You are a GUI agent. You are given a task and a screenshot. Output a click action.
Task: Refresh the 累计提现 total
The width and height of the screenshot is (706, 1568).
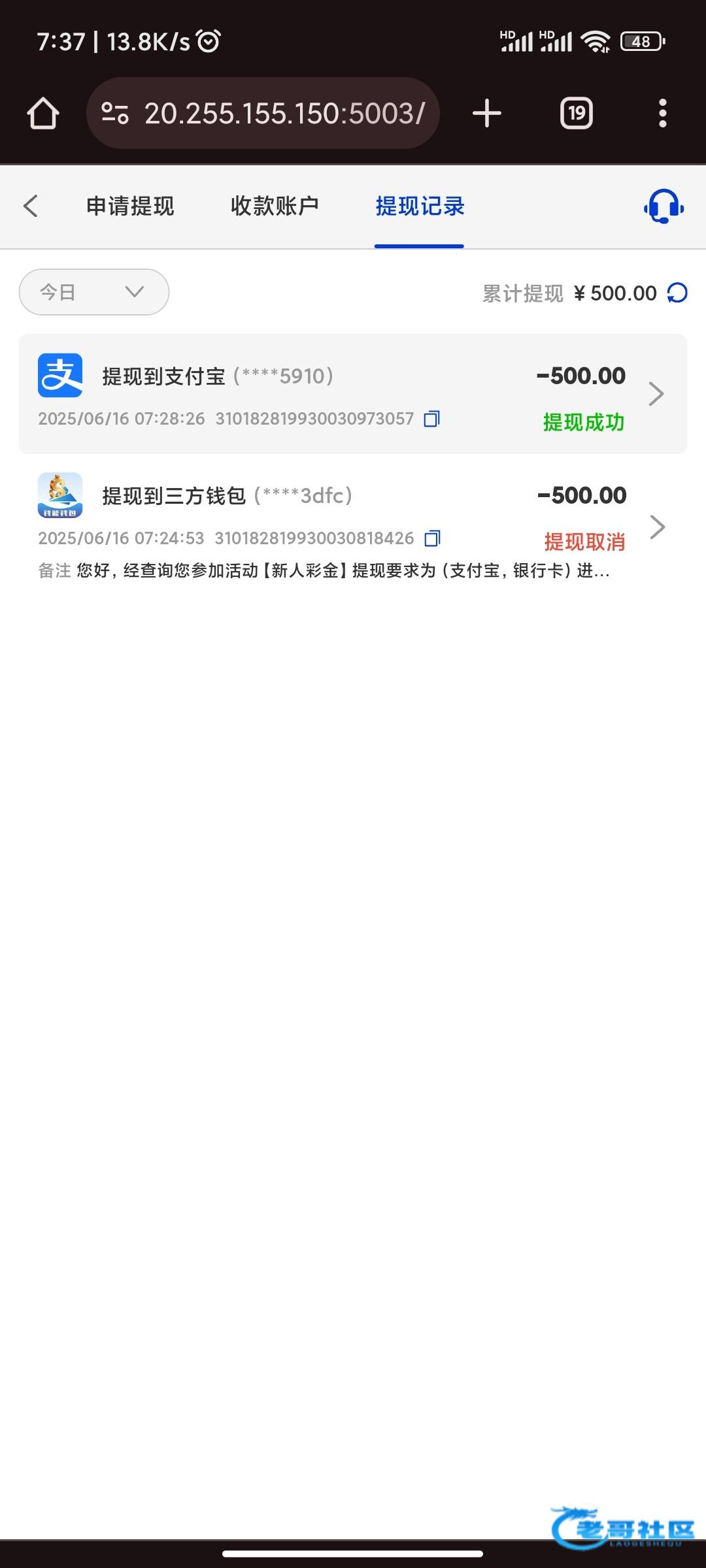click(677, 293)
